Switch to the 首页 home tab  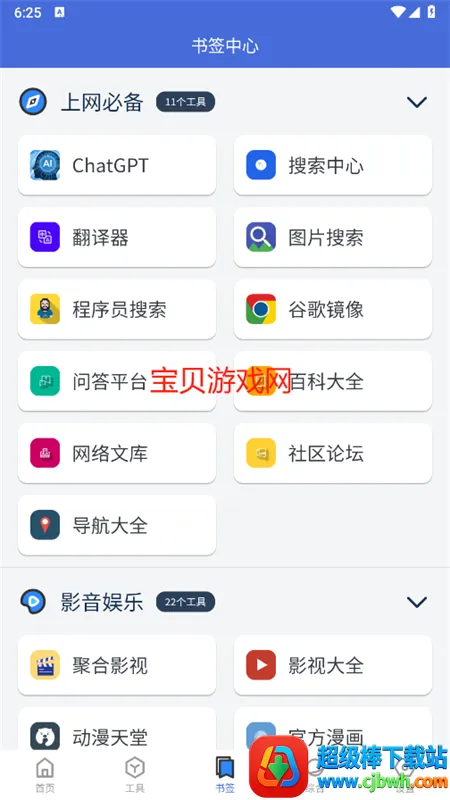45,775
